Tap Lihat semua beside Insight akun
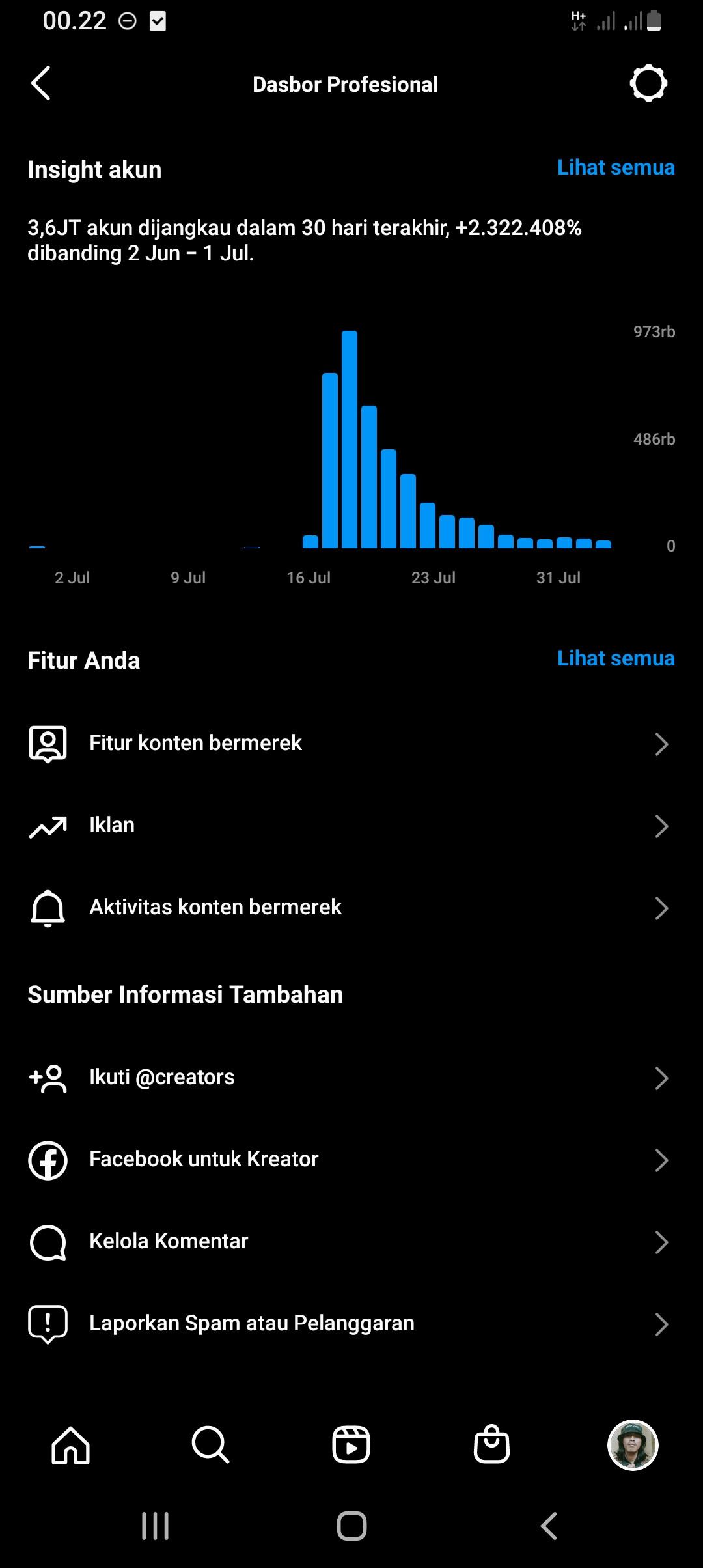This screenshot has height=1568, width=703. pos(616,167)
